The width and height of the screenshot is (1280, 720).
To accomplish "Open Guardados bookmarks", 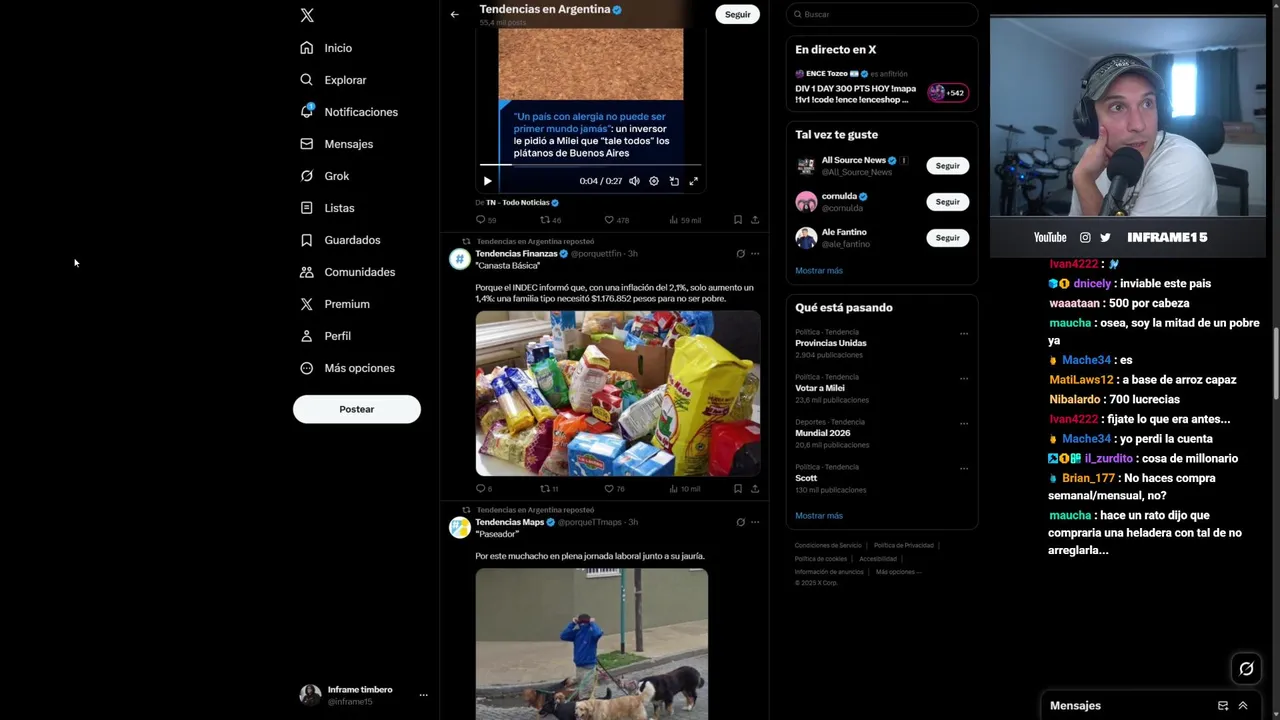I will 352,240.
